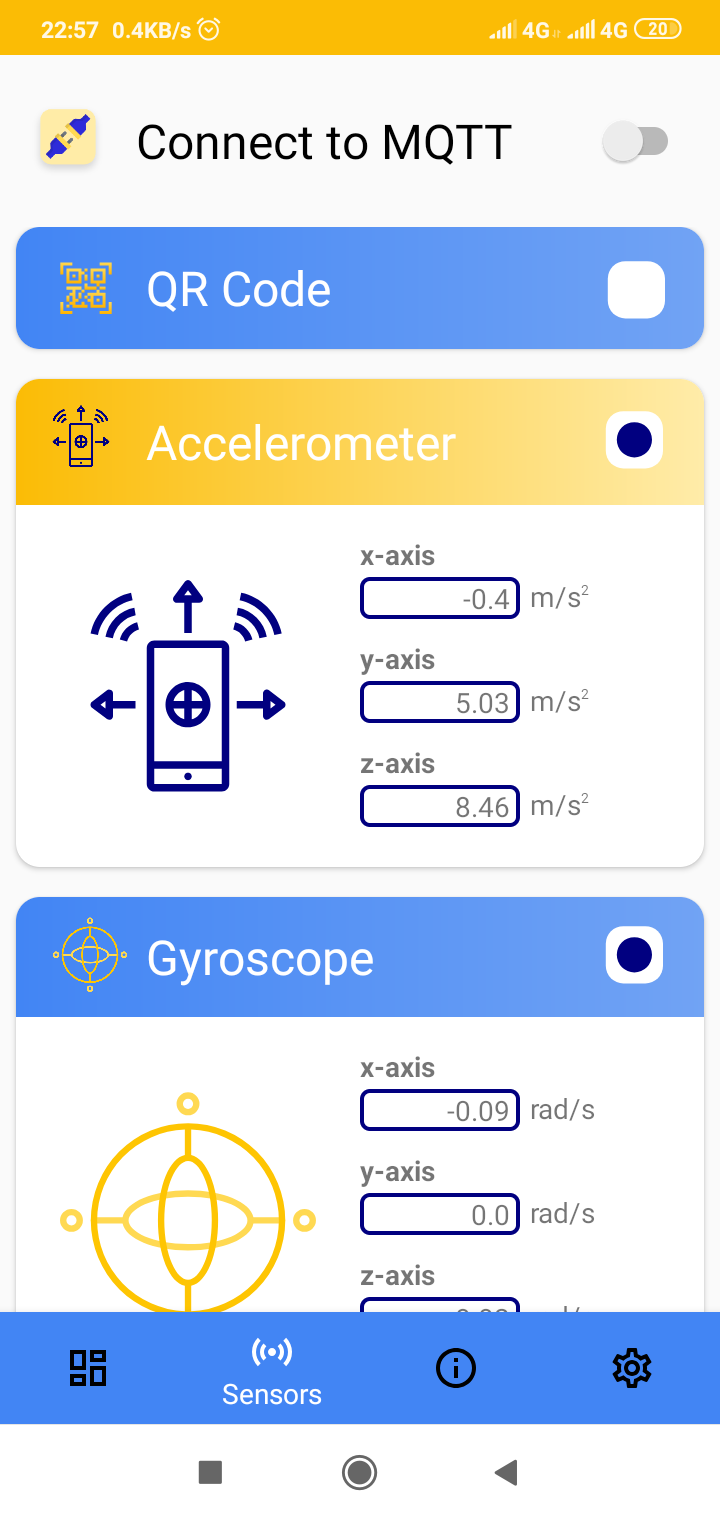Open the info tab
This screenshot has height=1520, width=720.
click(456, 1367)
